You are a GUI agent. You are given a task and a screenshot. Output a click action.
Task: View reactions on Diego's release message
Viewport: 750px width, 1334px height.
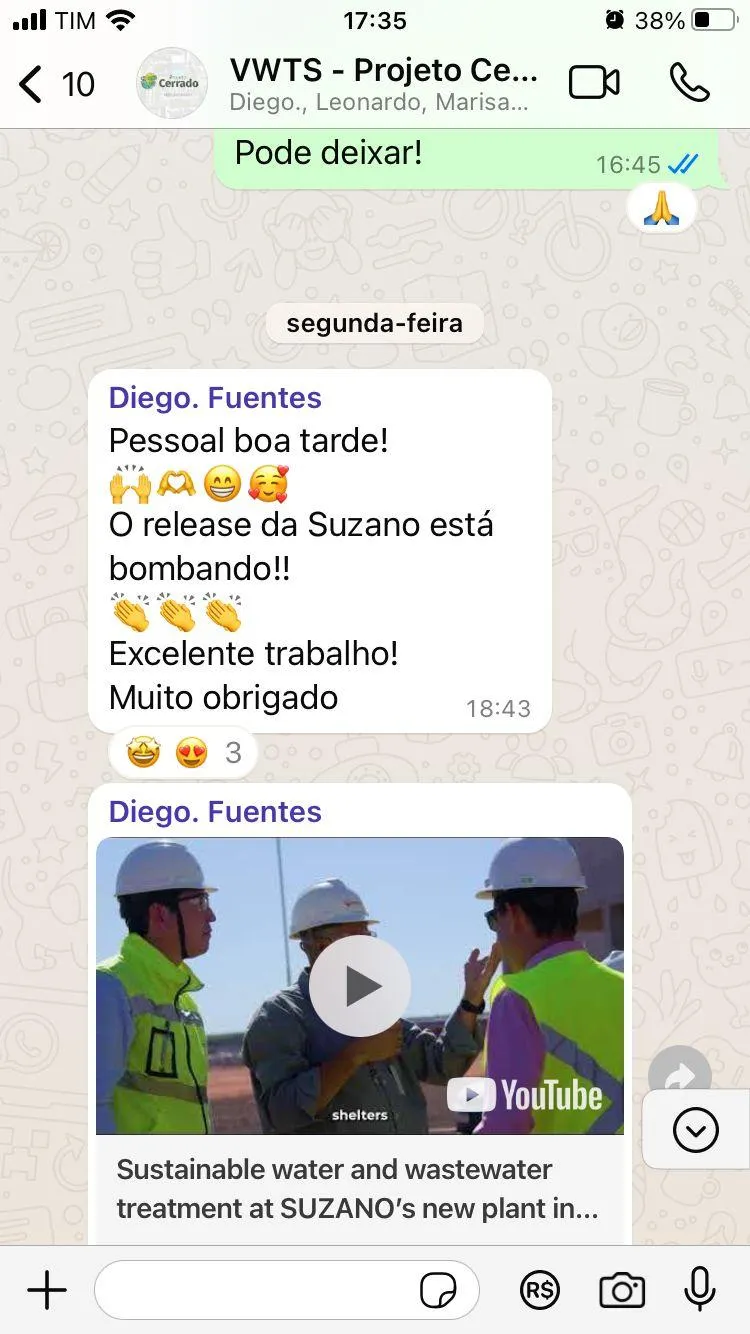(183, 752)
